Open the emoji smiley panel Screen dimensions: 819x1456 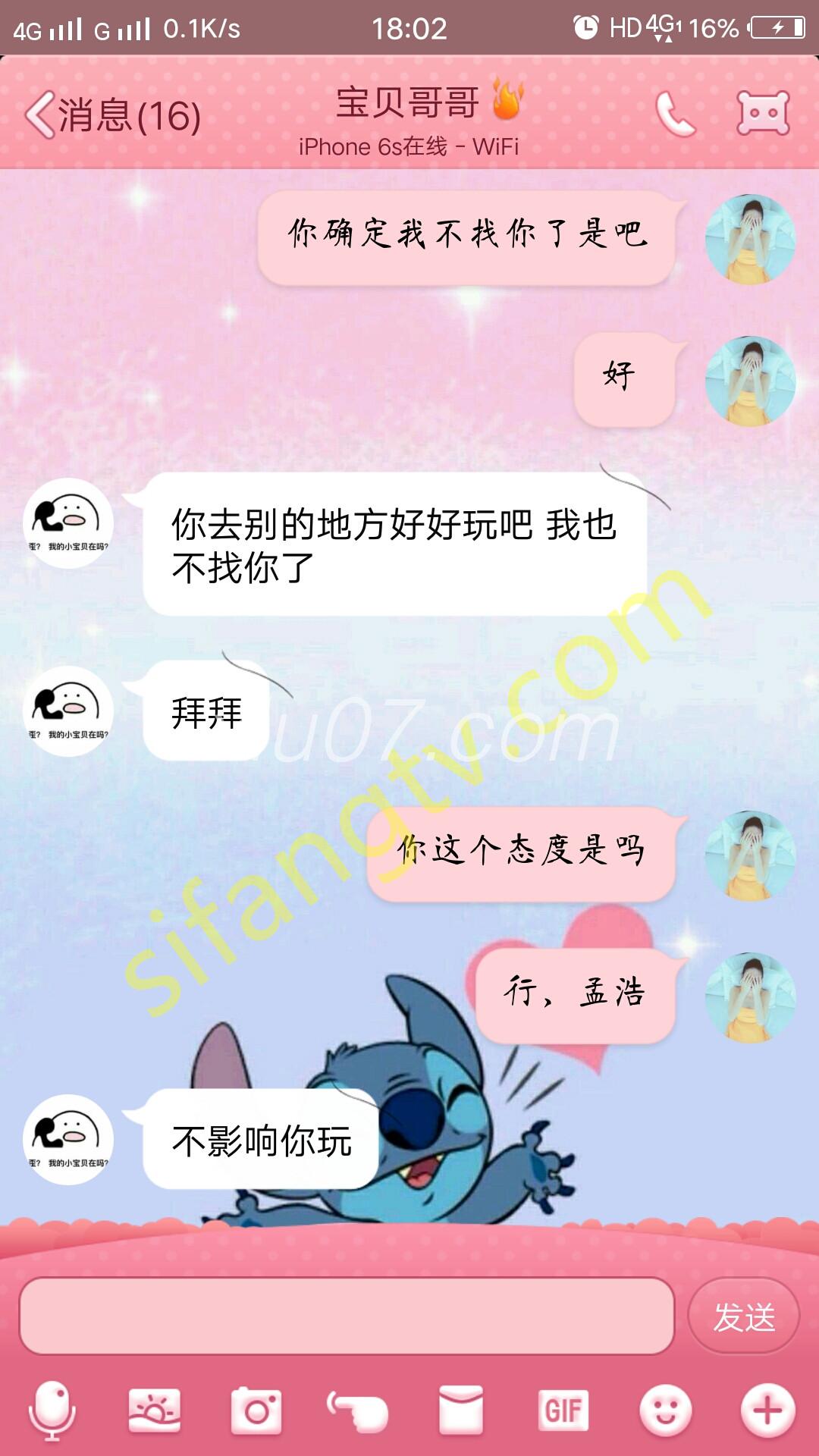tap(665, 1410)
